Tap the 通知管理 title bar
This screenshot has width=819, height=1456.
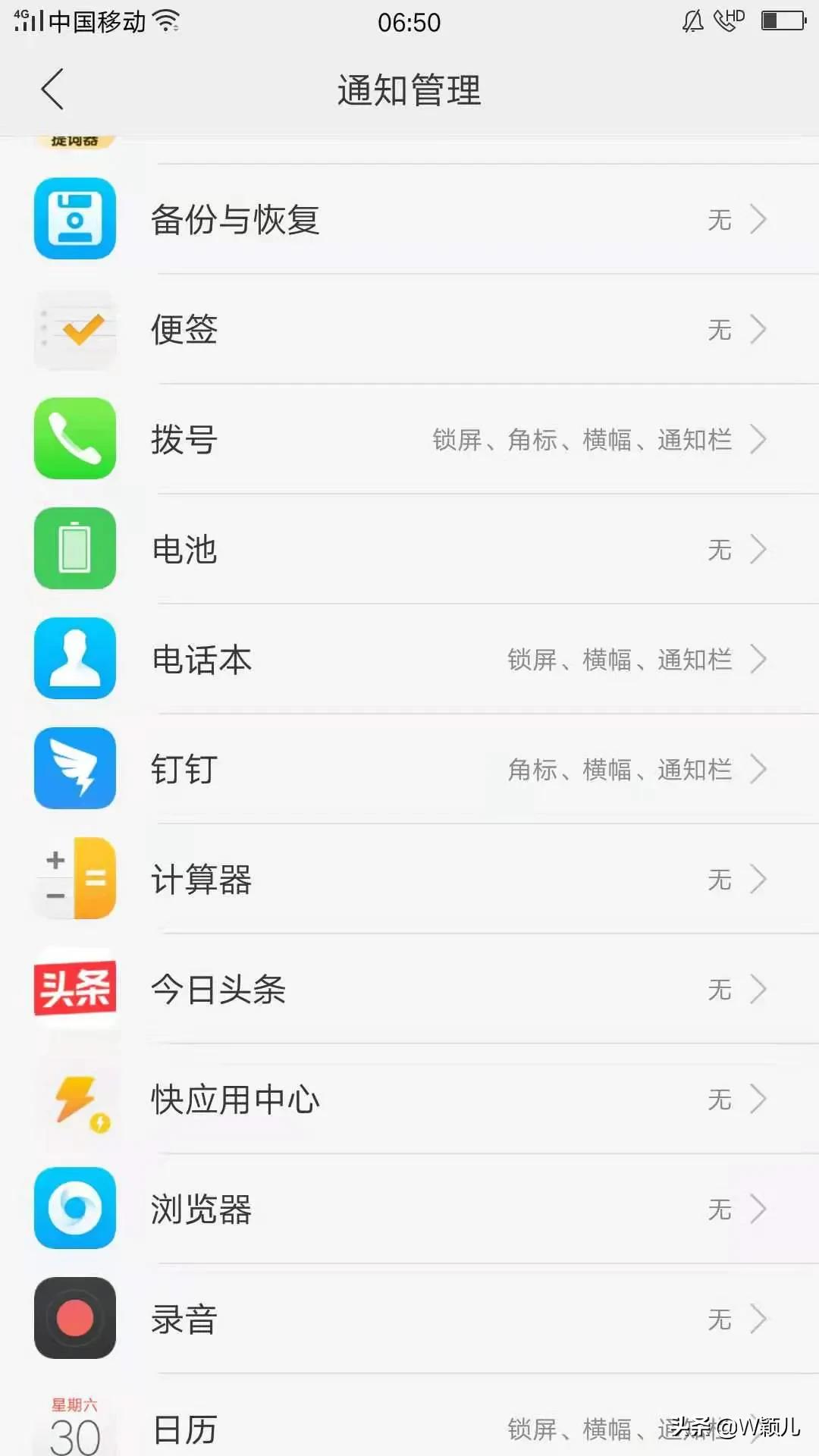409,89
